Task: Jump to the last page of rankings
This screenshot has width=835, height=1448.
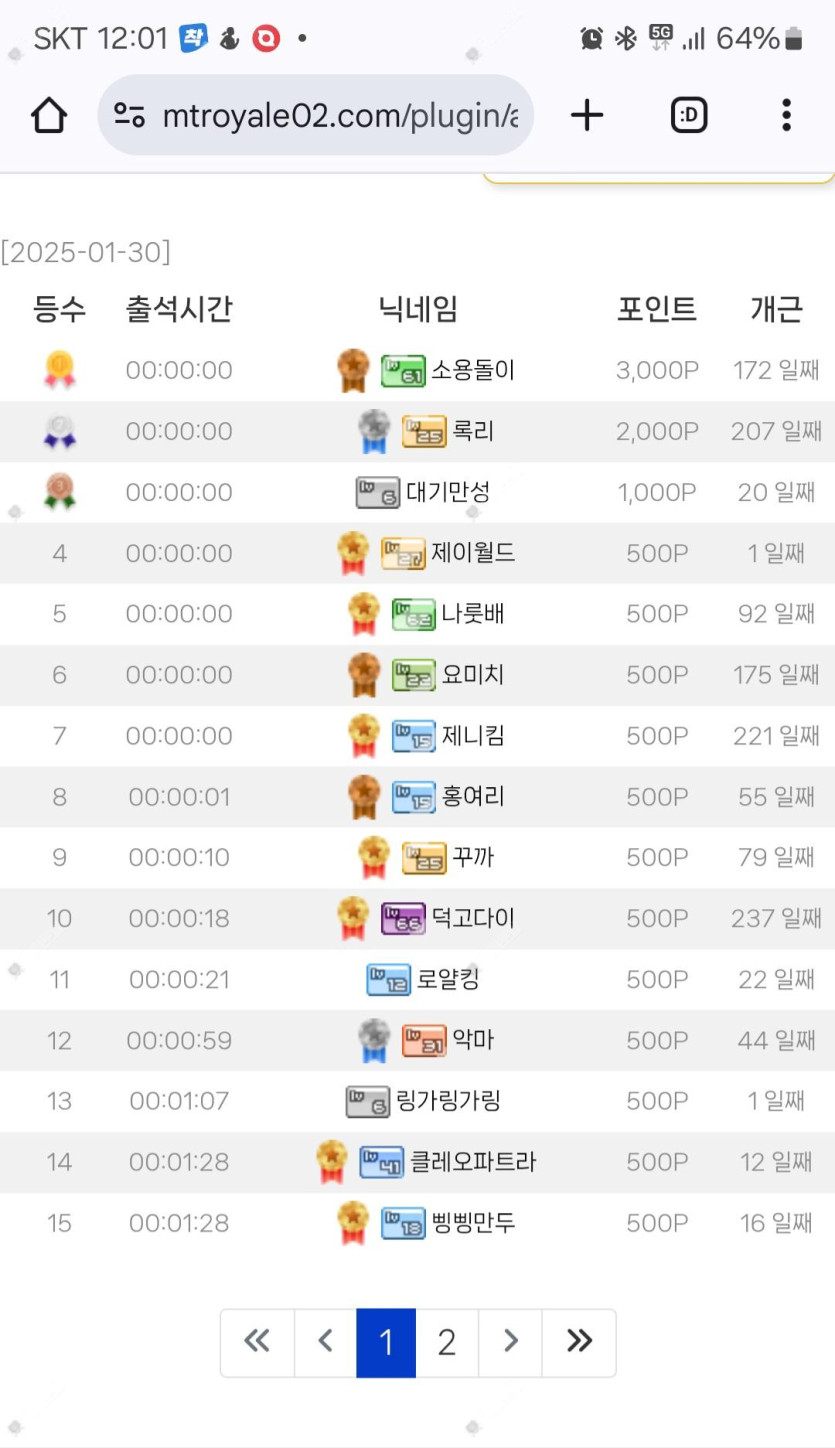Action: (579, 1342)
